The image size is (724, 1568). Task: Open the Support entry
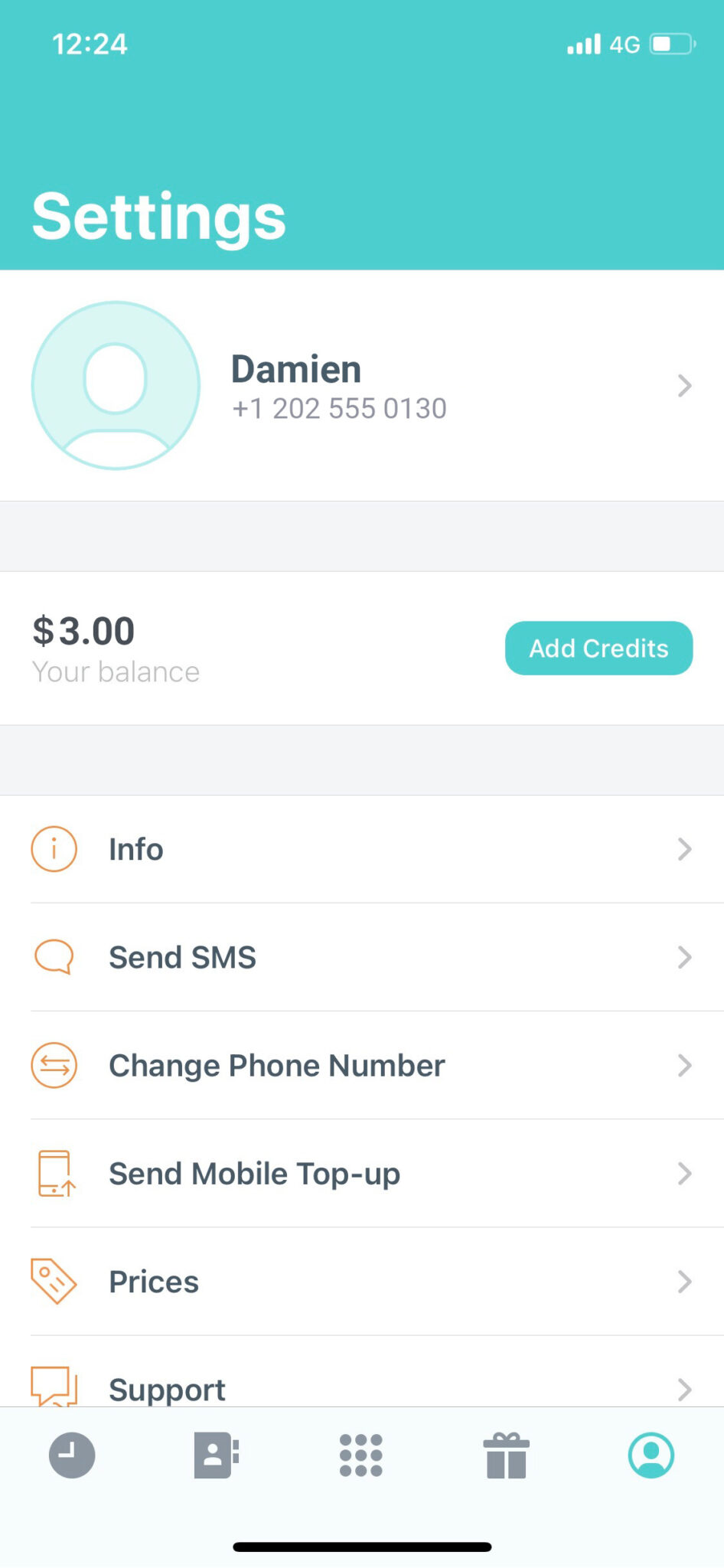(167, 1388)
